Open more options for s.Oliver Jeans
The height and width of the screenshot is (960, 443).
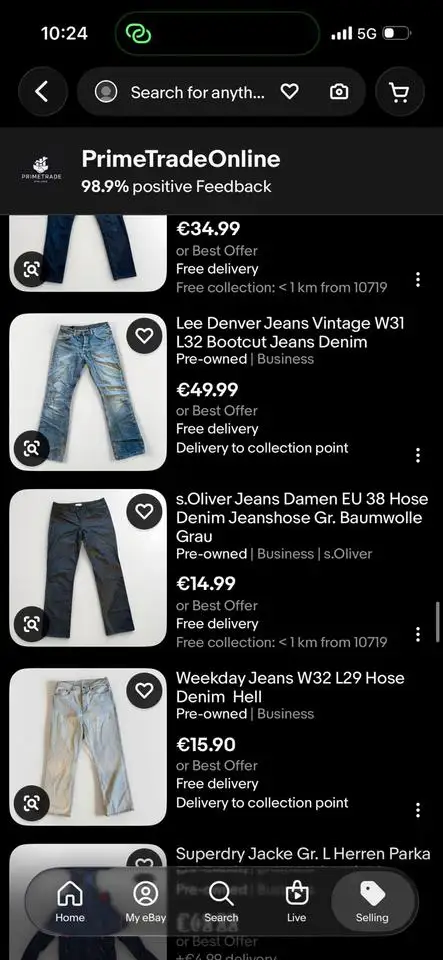click(x=418, y=634)
